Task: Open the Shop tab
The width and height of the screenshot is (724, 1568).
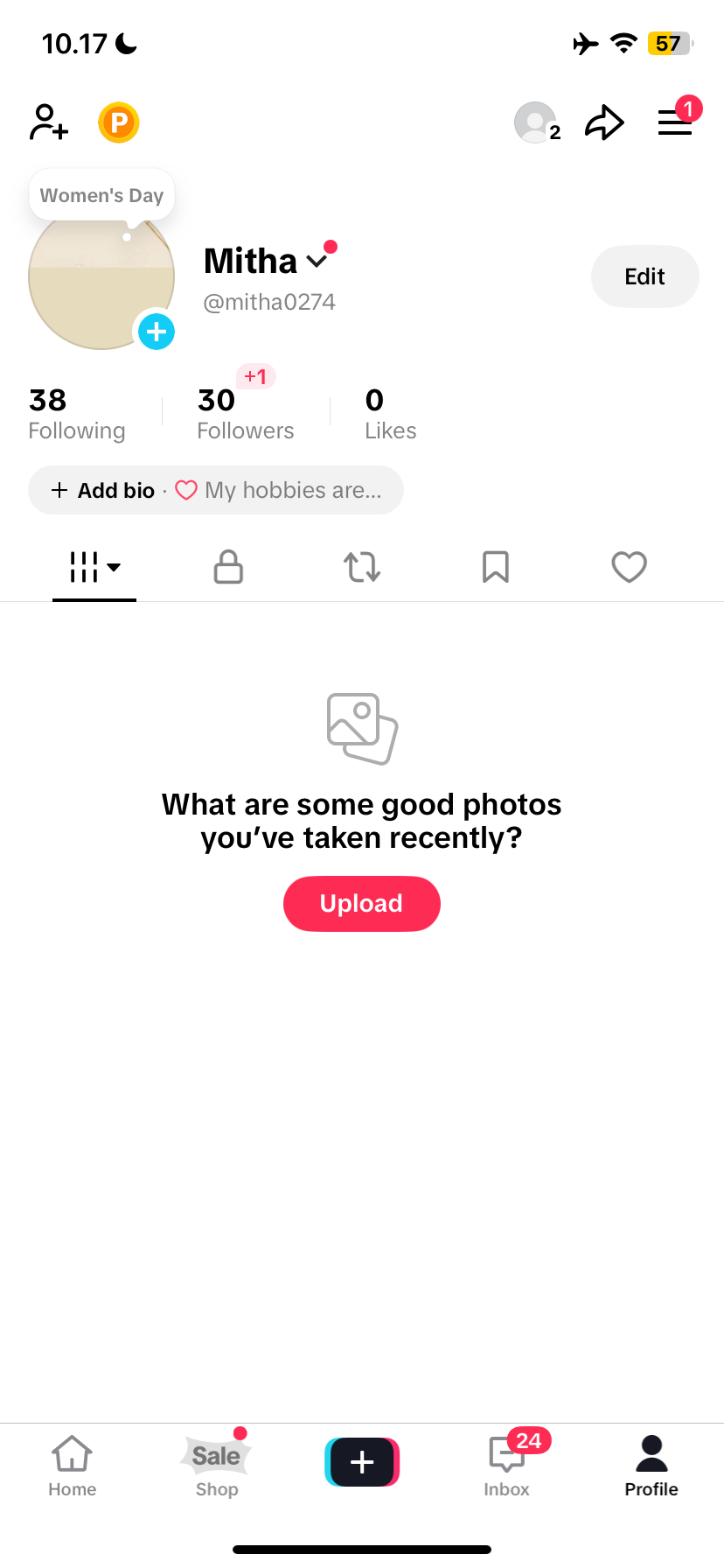Action: (x=217, y=1466)
